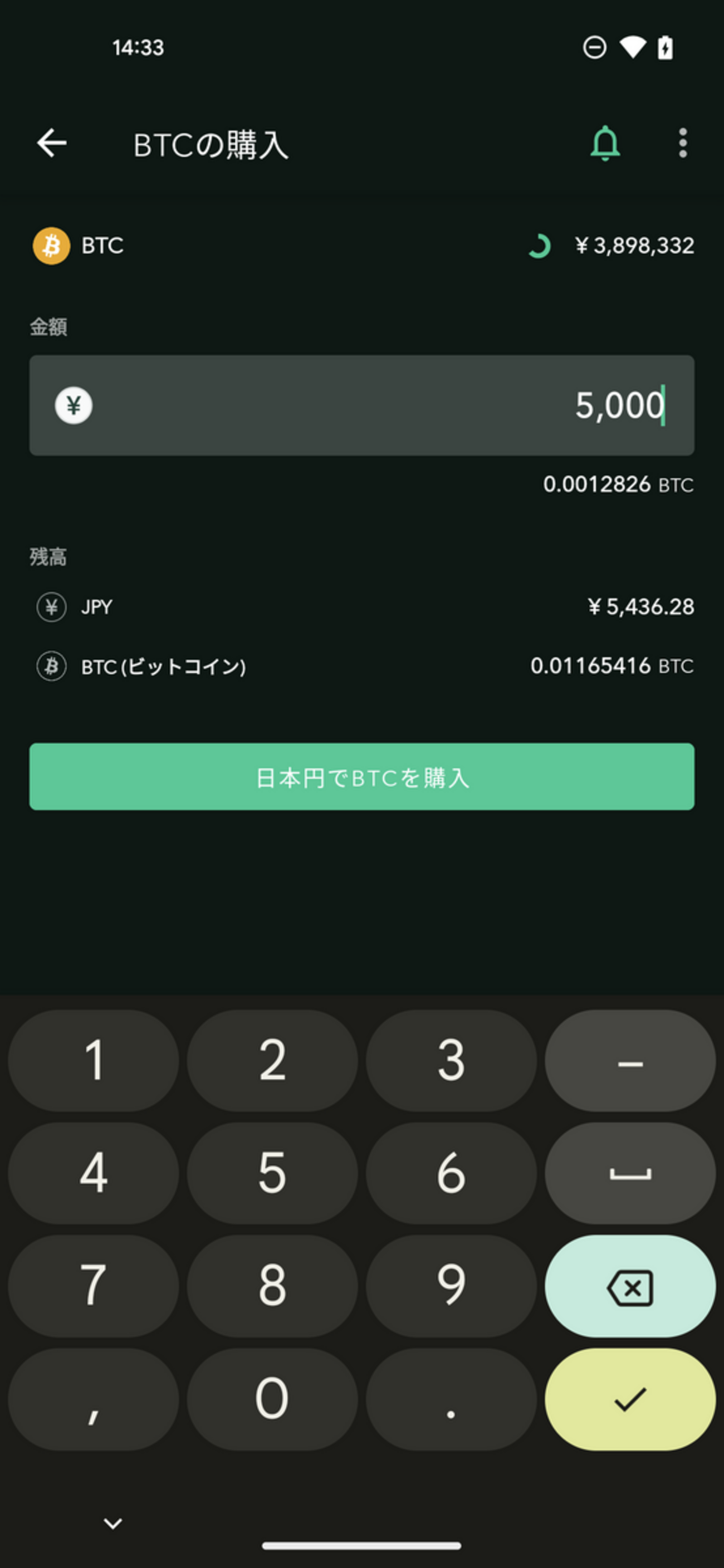Click the Wi-Fi status bar icon
This screenshot has width=724, height=1568.
[633, 48]
